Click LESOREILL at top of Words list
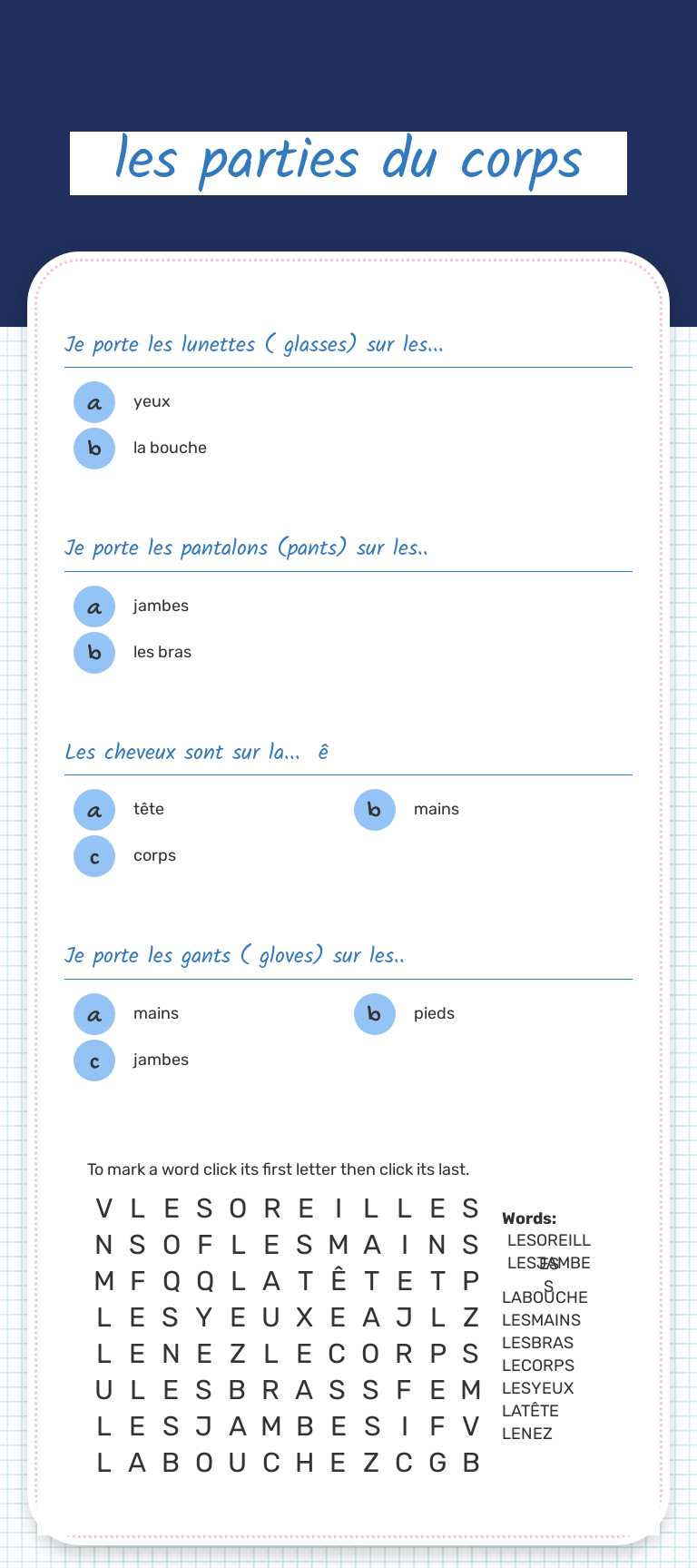This screenshot has height=1568, width=697. (x=549, y=1240)
